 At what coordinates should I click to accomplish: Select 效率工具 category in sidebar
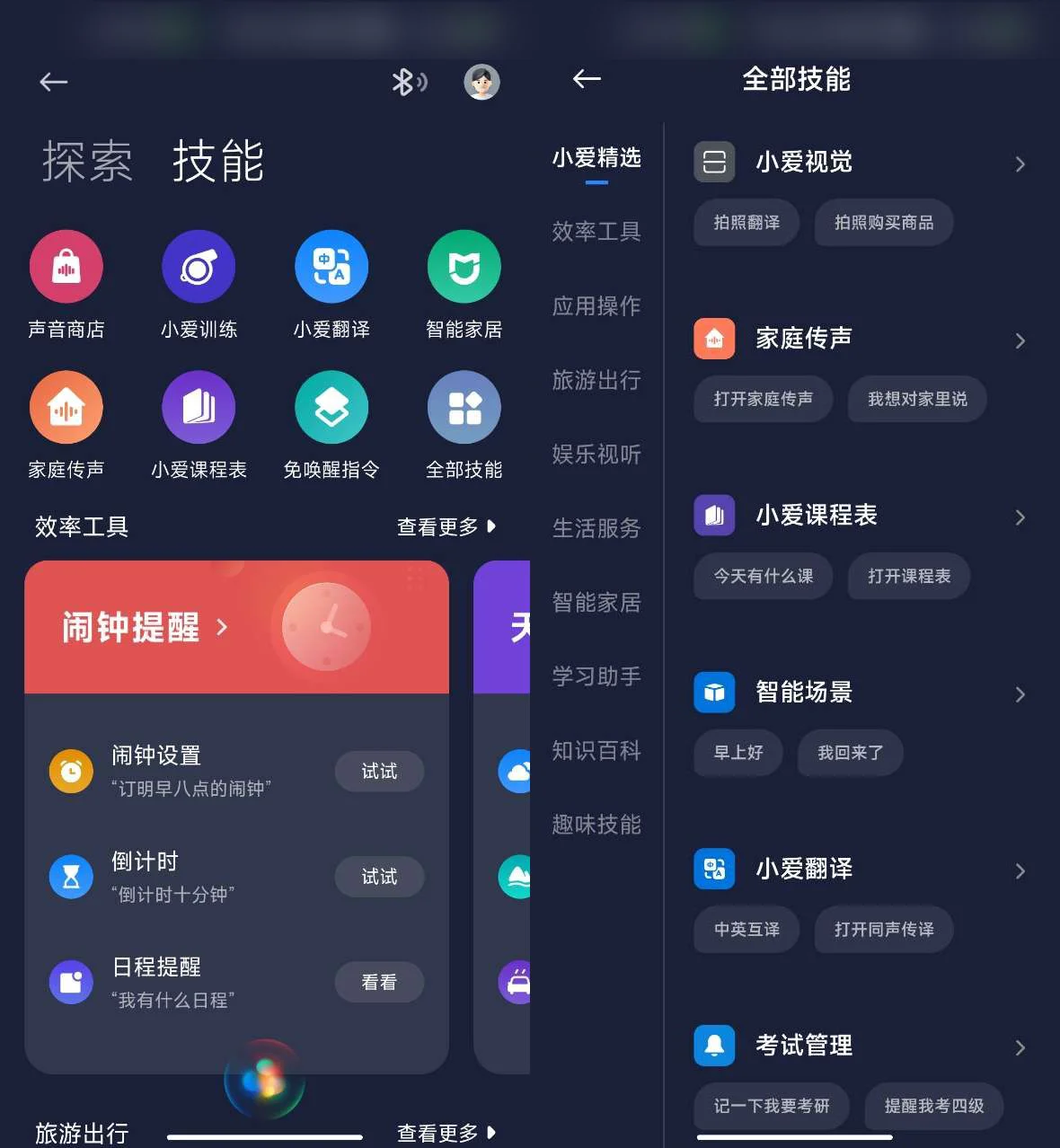pyautogui.click(x=596, y=232)
